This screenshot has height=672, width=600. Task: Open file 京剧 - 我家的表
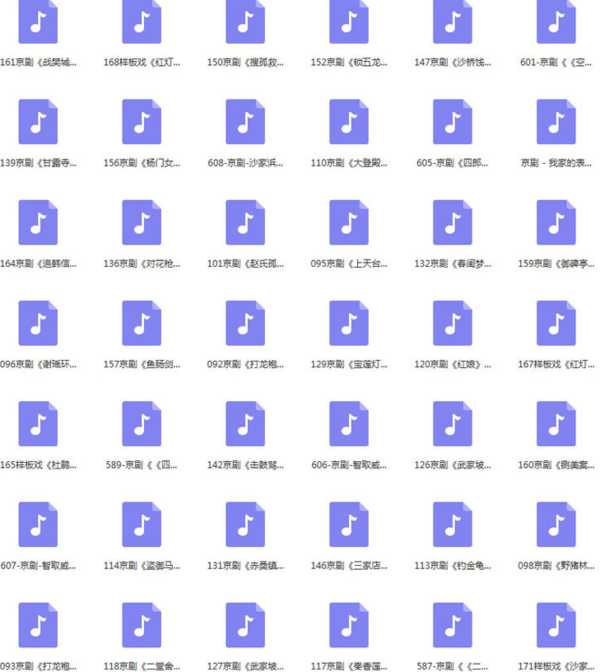(x=556, y=121)
